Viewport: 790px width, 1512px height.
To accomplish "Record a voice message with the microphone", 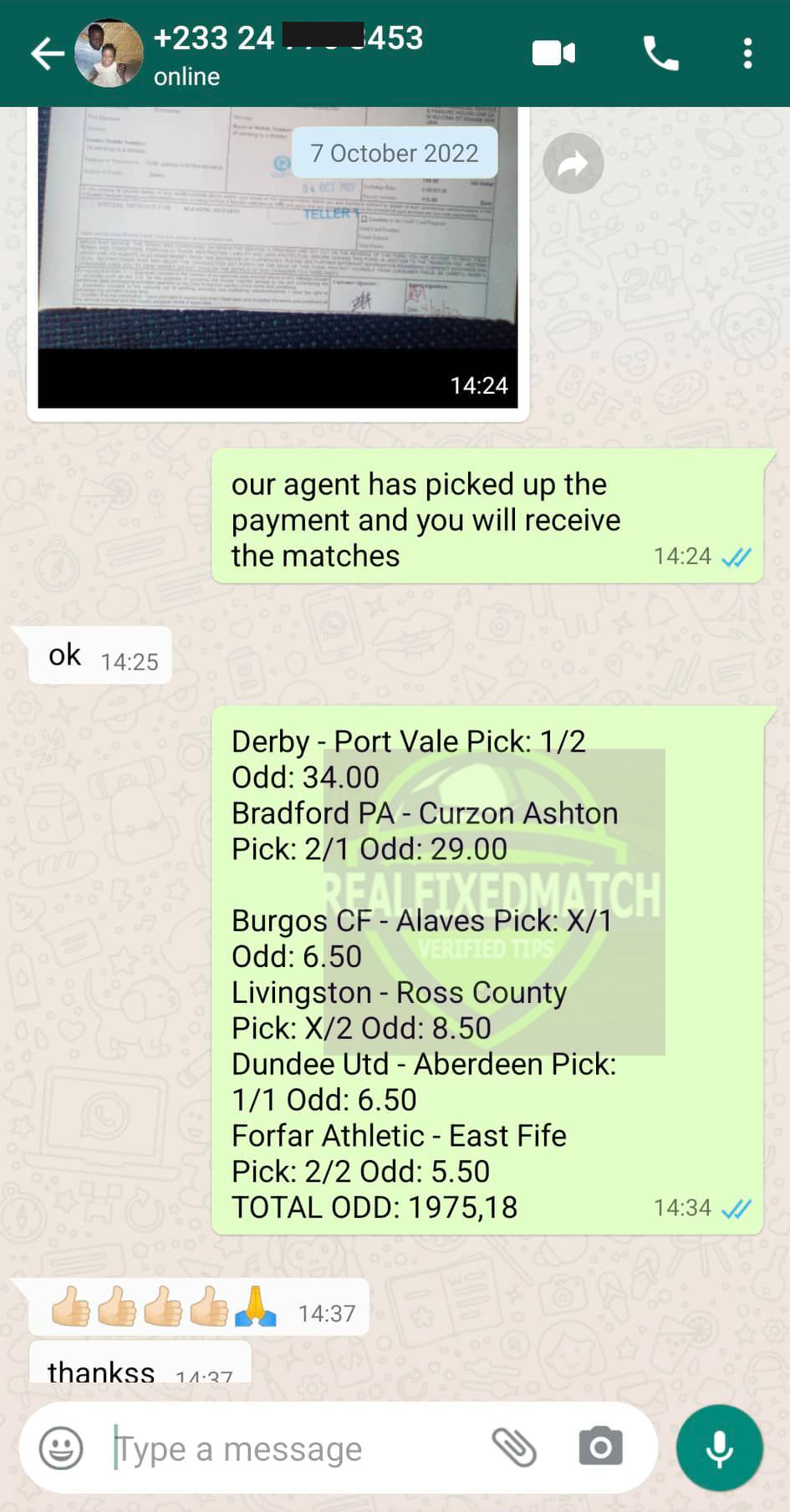I will (720, 1448).
